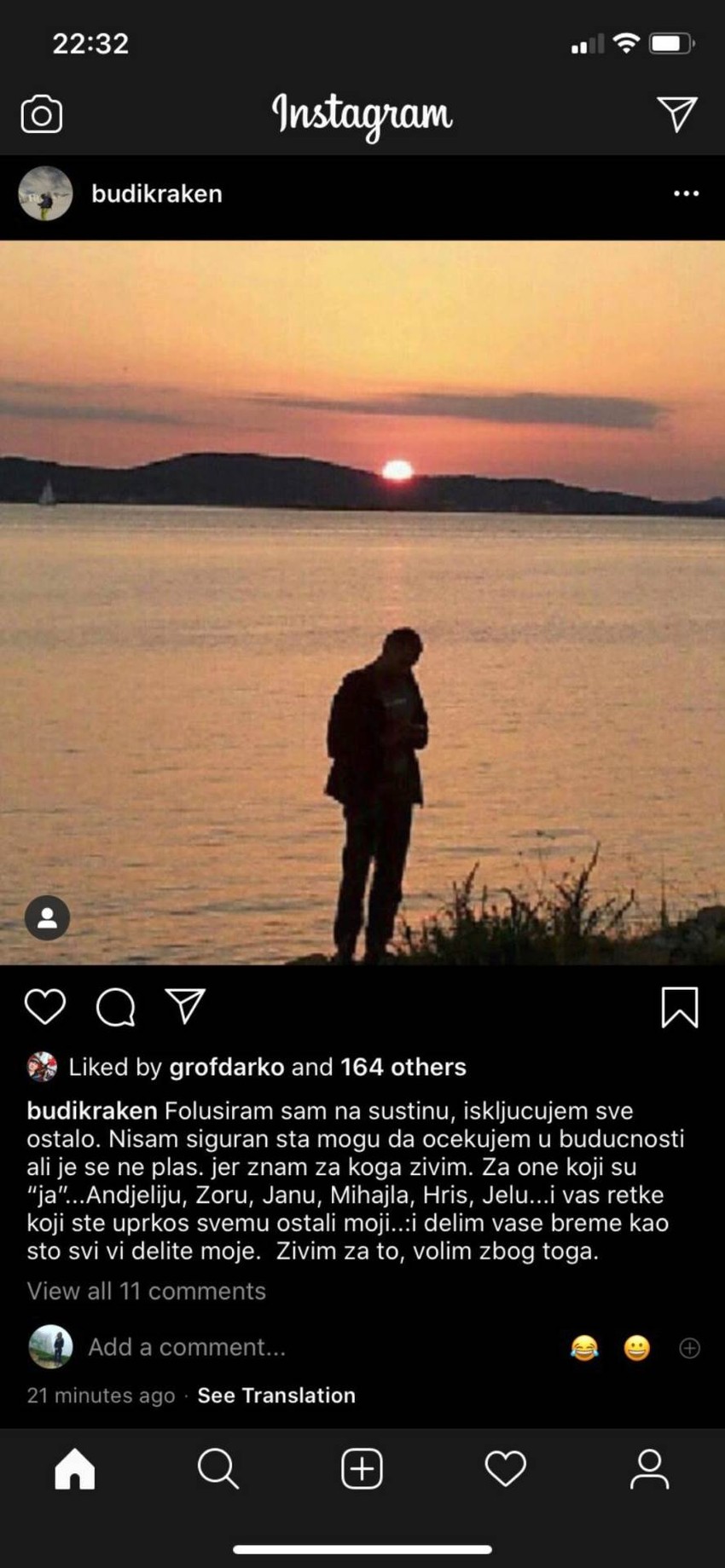This screenshot has height=1568, width=725.
Task: Insert the laughing-tears emoji reaction
Action: pos(584,1347)
